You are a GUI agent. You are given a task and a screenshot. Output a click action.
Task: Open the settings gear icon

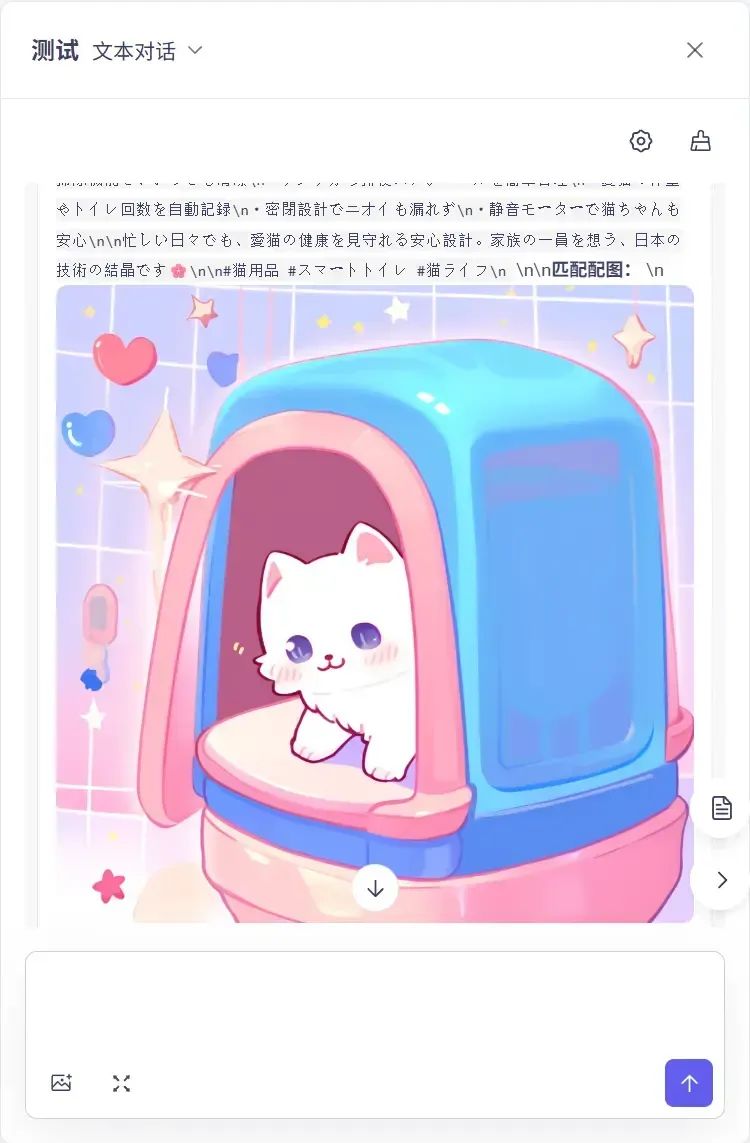pyautogui.click(x=641, y=141)
